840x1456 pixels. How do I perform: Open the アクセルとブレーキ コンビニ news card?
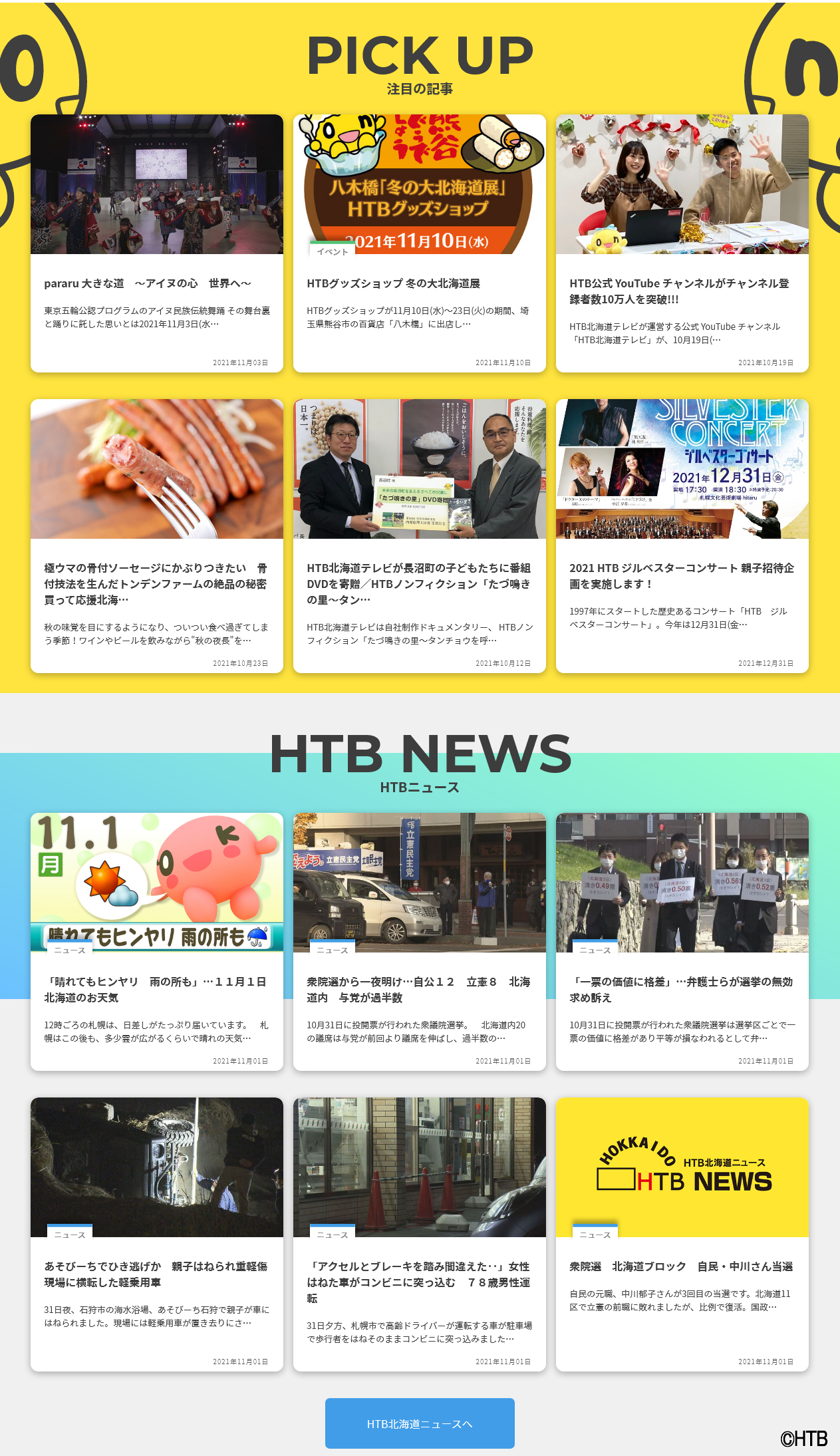click(x=420, y=1235)
